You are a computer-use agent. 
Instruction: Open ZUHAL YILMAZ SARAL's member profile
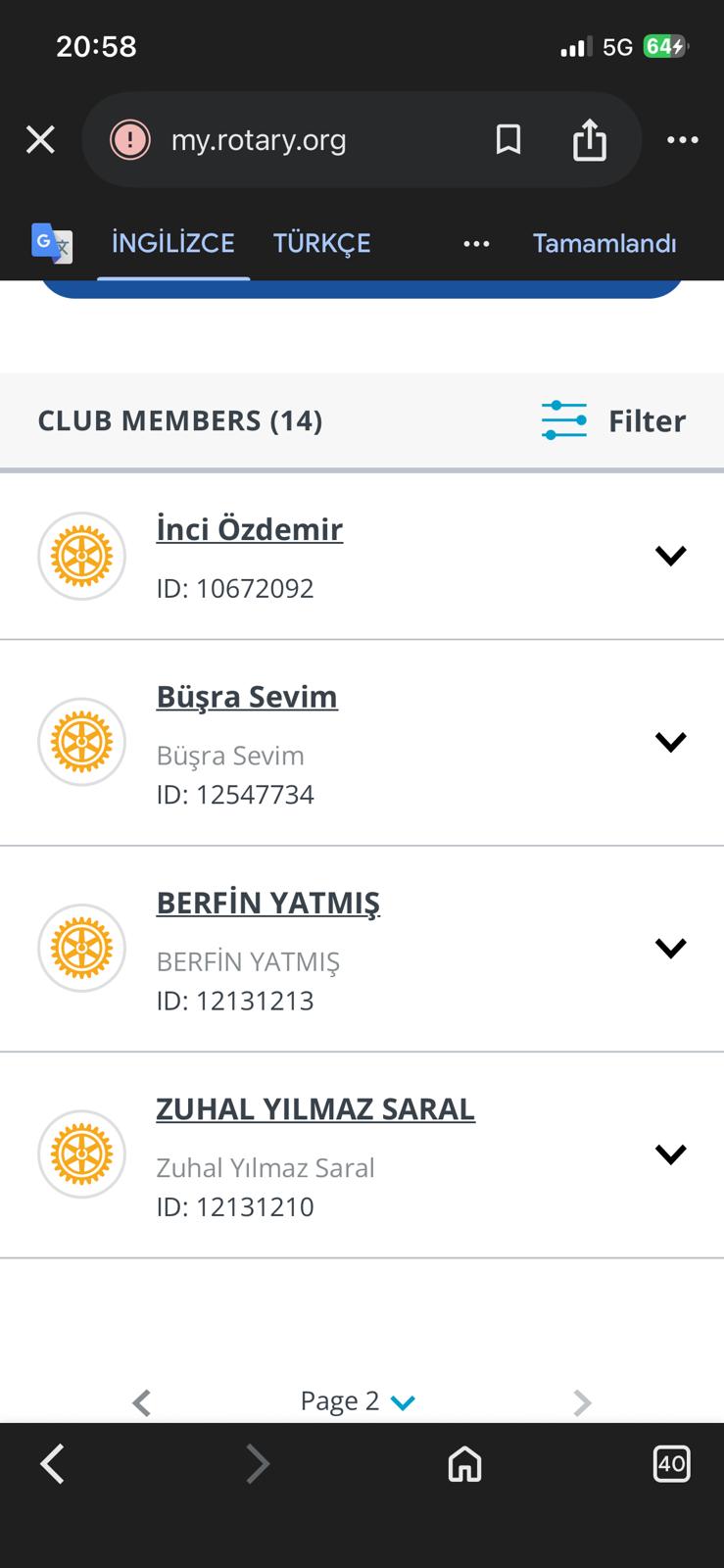point(314,1109)
